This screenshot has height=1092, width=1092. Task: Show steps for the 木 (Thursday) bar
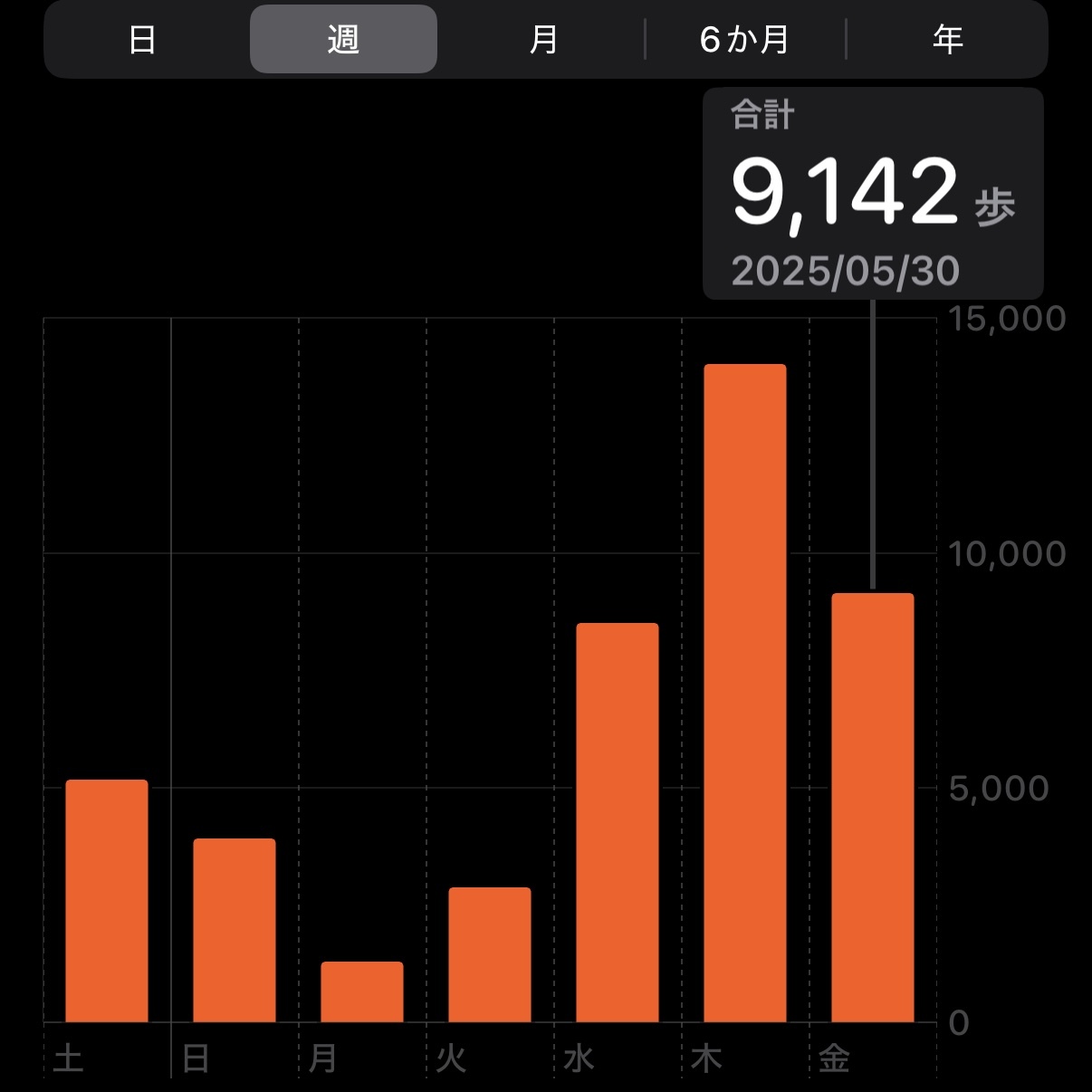745,693
